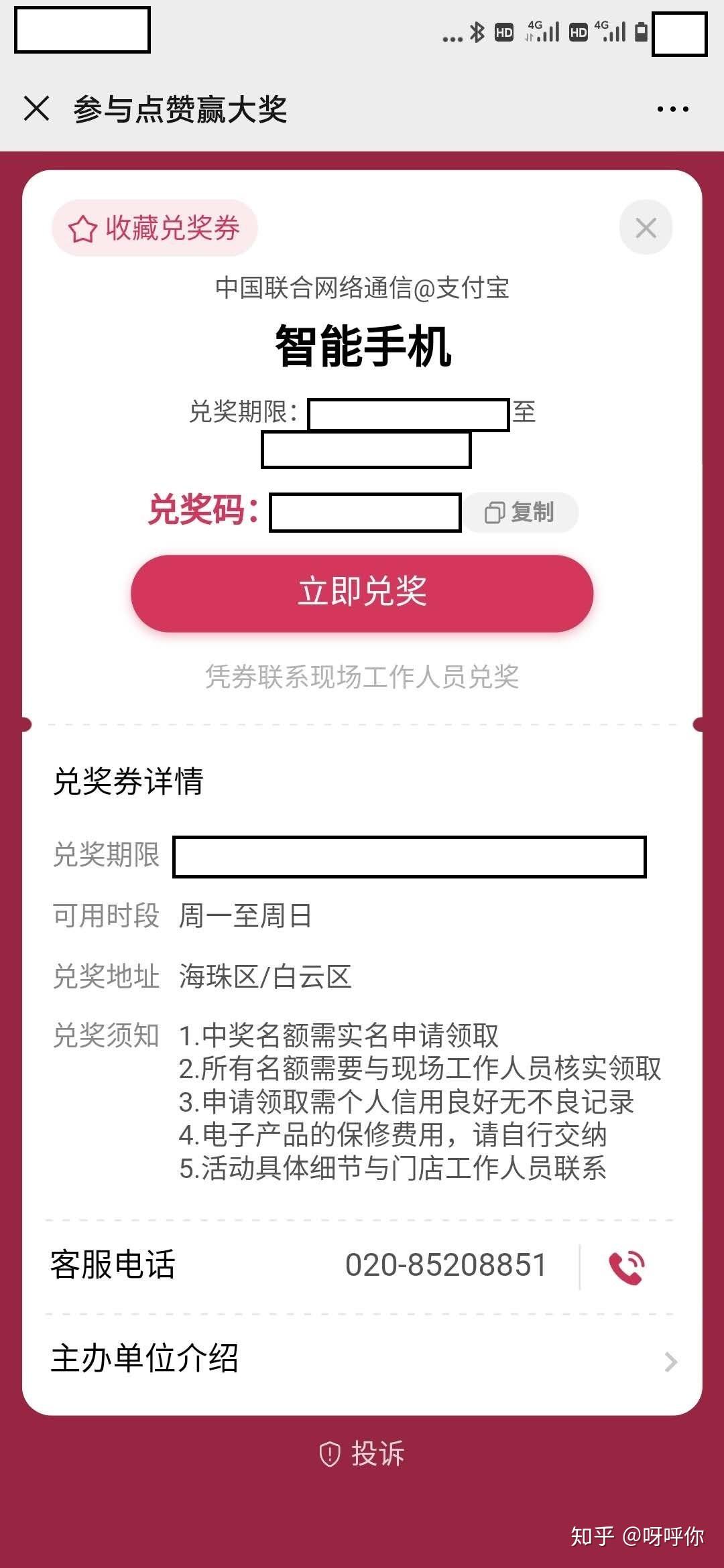This screenshot has height=1568, width=724.
Task: Copy the 兑奖码 with 复制
Action: pos(520,513)
